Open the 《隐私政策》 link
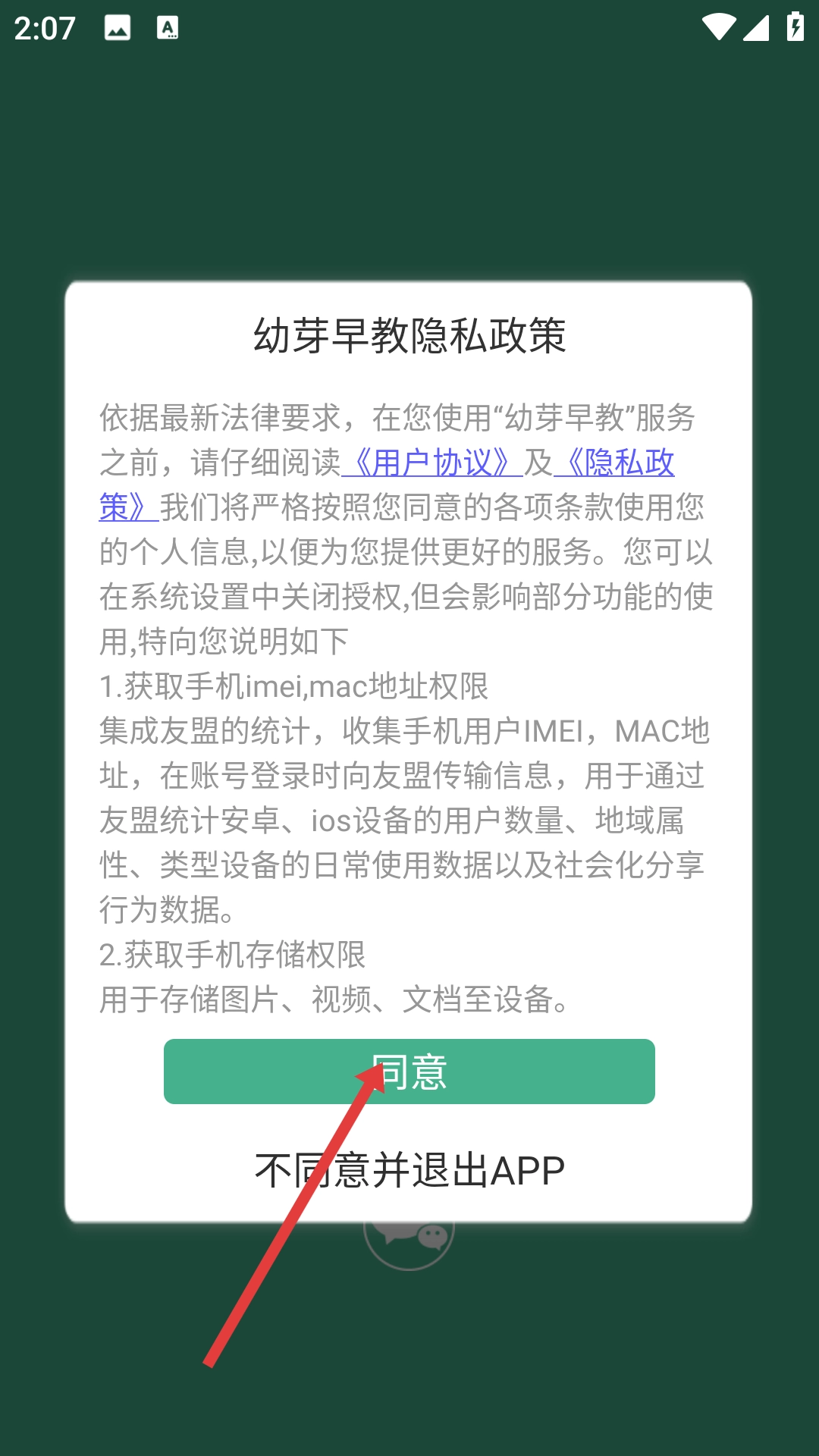 tap(614, 463)
